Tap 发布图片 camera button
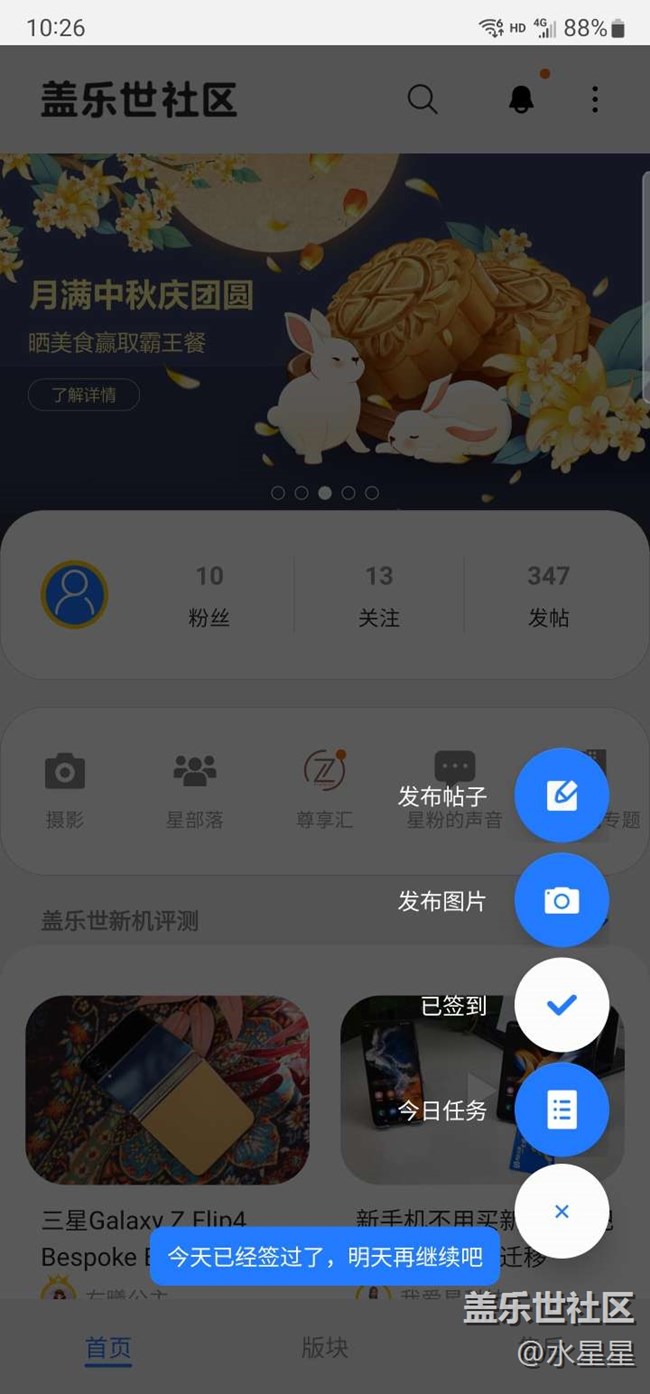 tap(561, 900)
